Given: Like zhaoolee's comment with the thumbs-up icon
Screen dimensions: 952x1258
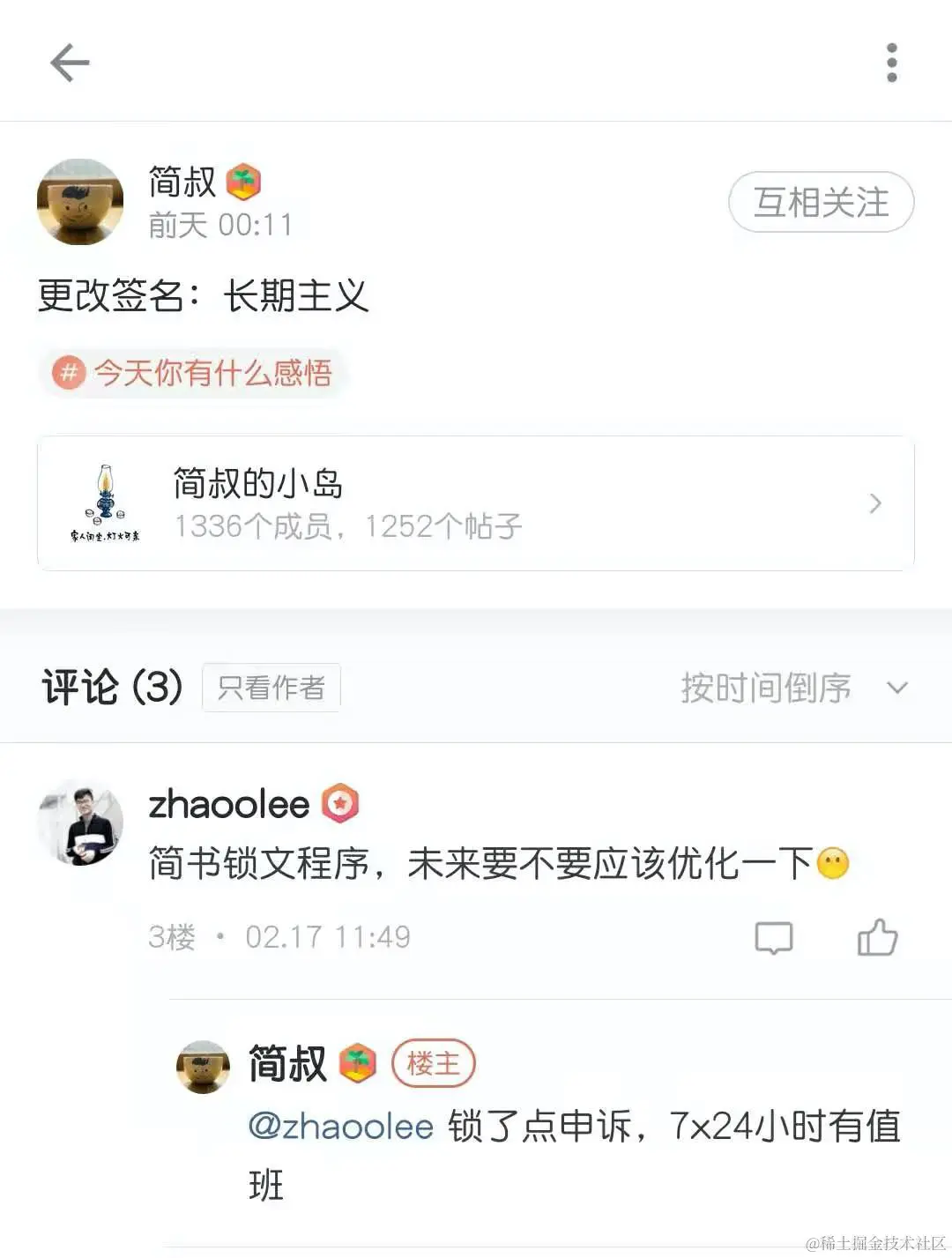Looking at the screenshot, I should pos(879,937).
